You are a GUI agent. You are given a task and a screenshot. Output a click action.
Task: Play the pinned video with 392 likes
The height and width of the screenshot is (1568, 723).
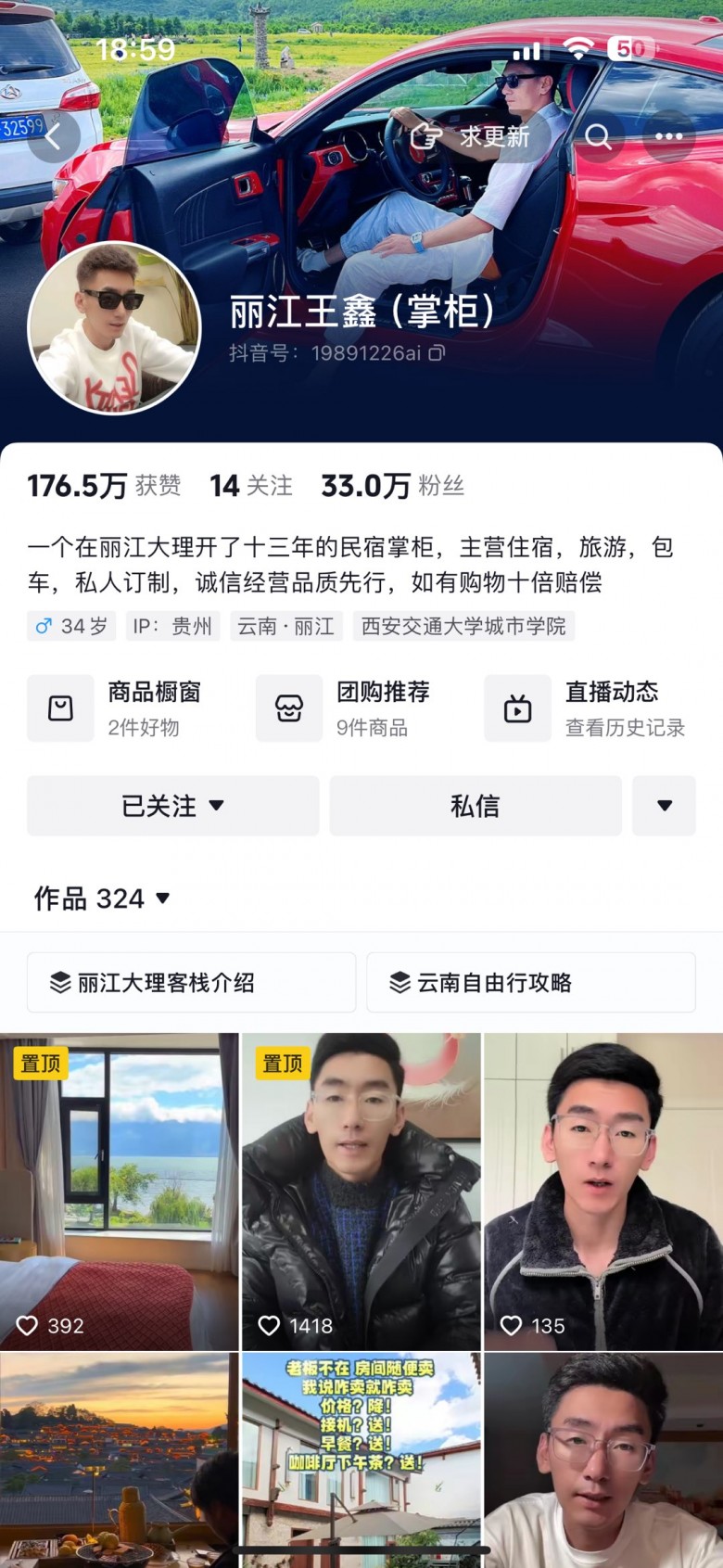tap(119, 1191)
